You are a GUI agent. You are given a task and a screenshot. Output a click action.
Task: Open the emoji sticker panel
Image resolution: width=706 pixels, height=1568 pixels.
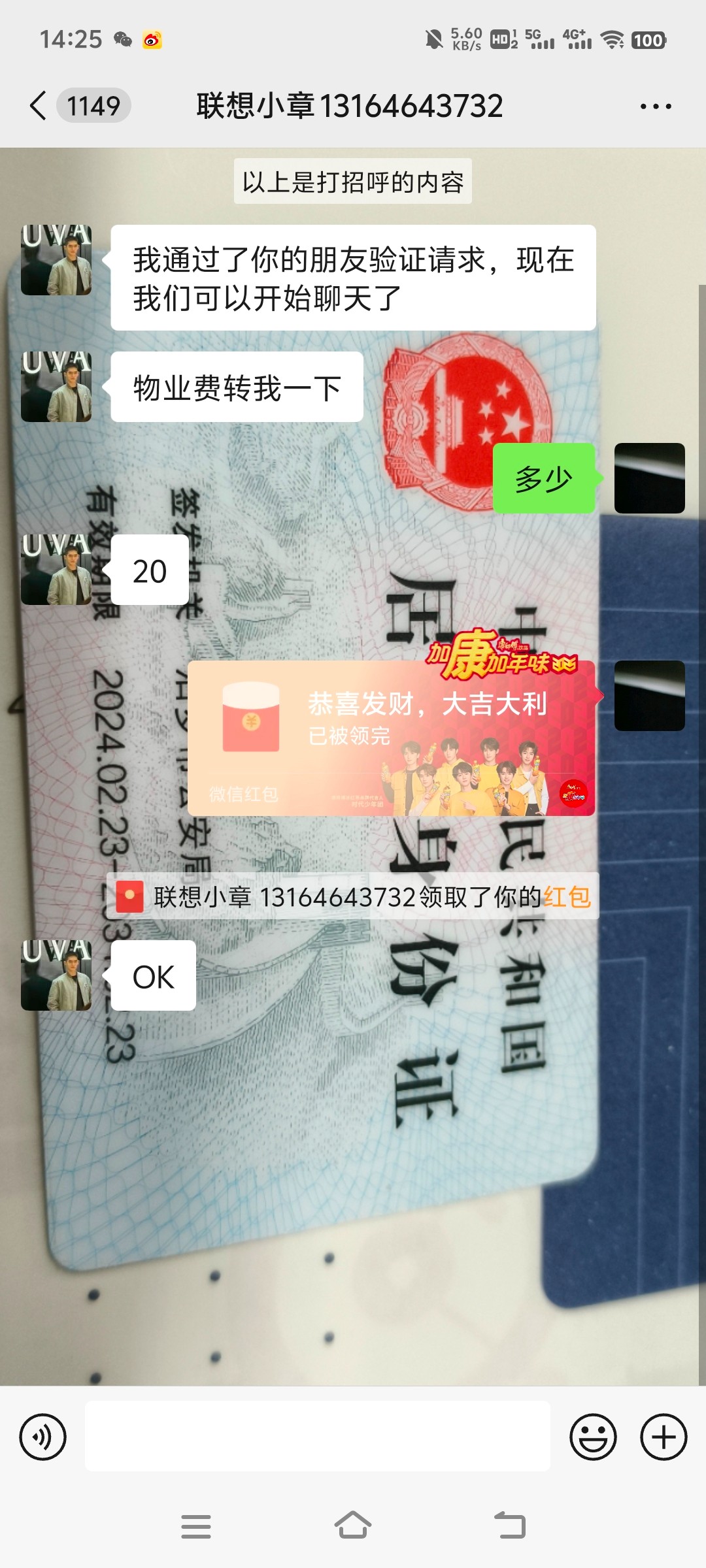click(x=593, y=1437)
